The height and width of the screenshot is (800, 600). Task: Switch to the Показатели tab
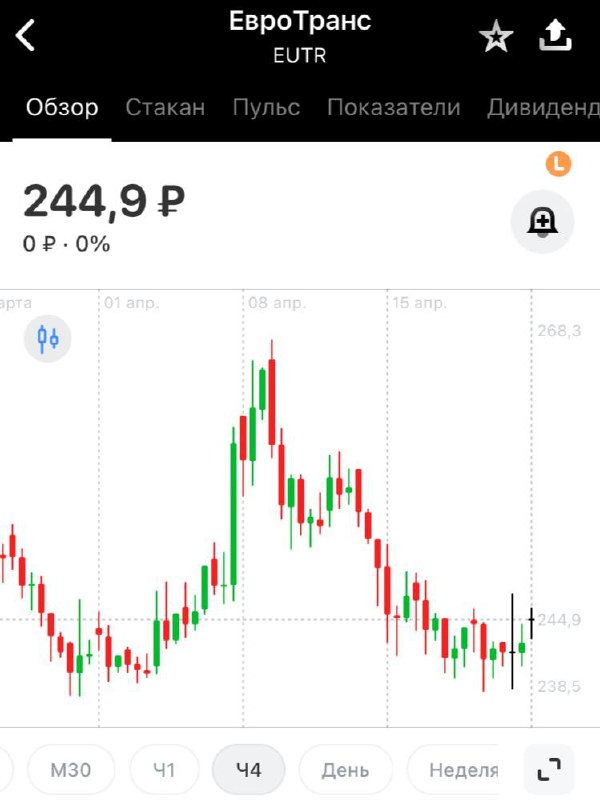click(394, 108)
